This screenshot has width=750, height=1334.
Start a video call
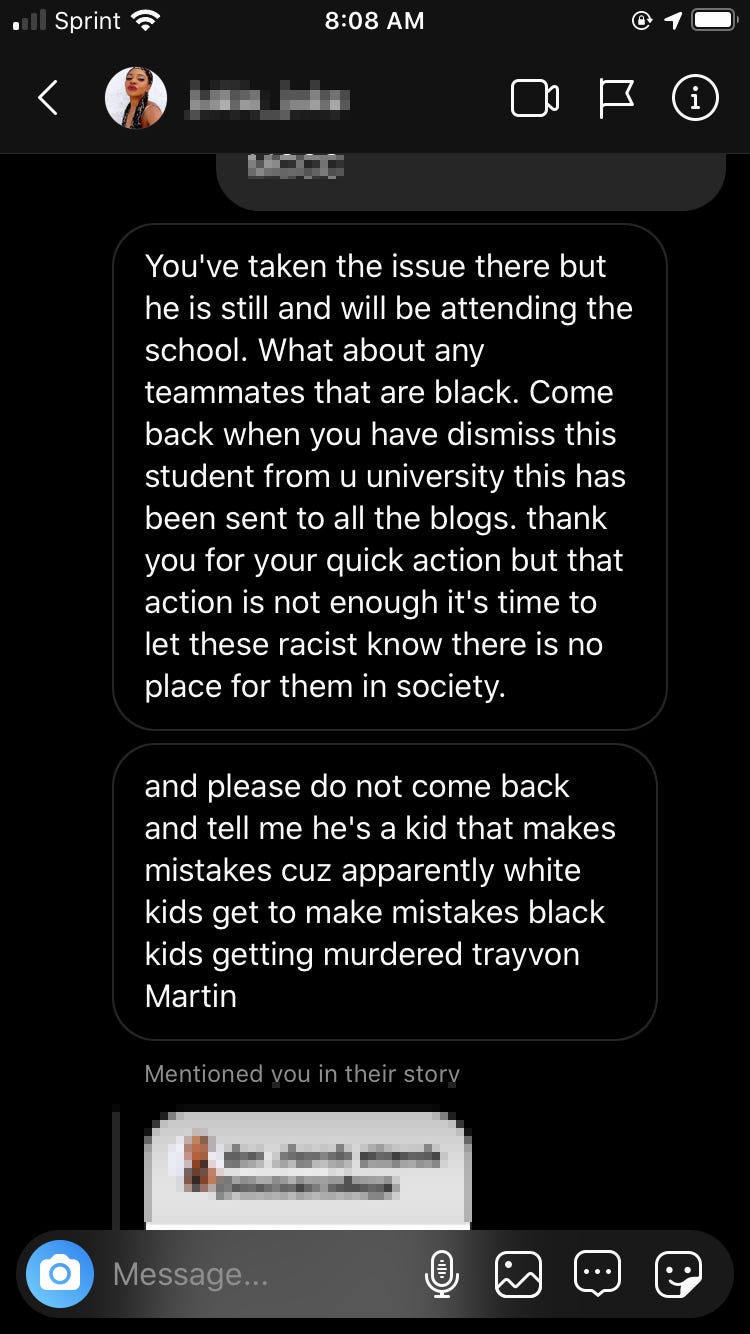[534, 98]
